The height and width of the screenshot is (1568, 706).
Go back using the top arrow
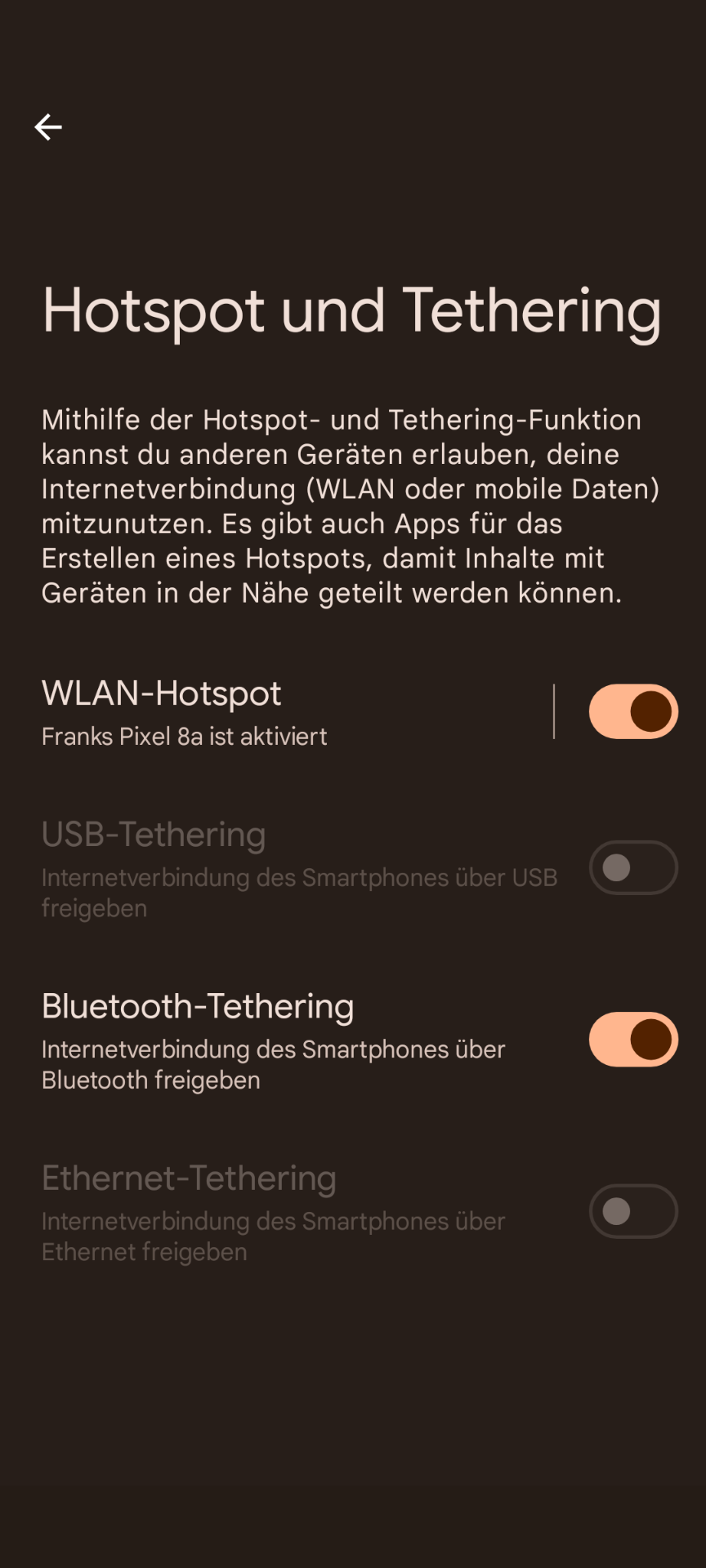(48, 127)
